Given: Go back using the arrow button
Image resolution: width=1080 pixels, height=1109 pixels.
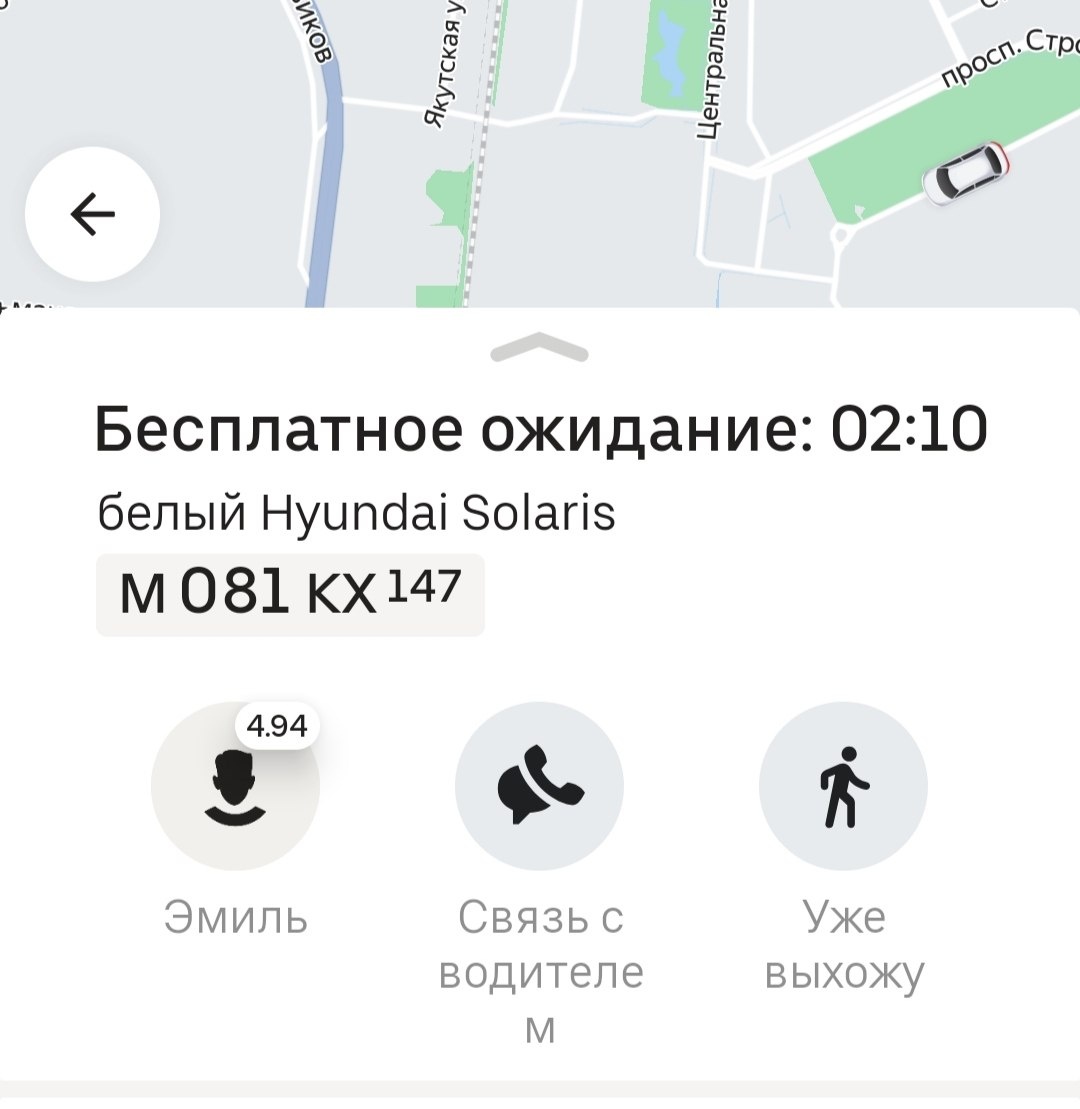Looking at the screenshot, I should [92, 214].
